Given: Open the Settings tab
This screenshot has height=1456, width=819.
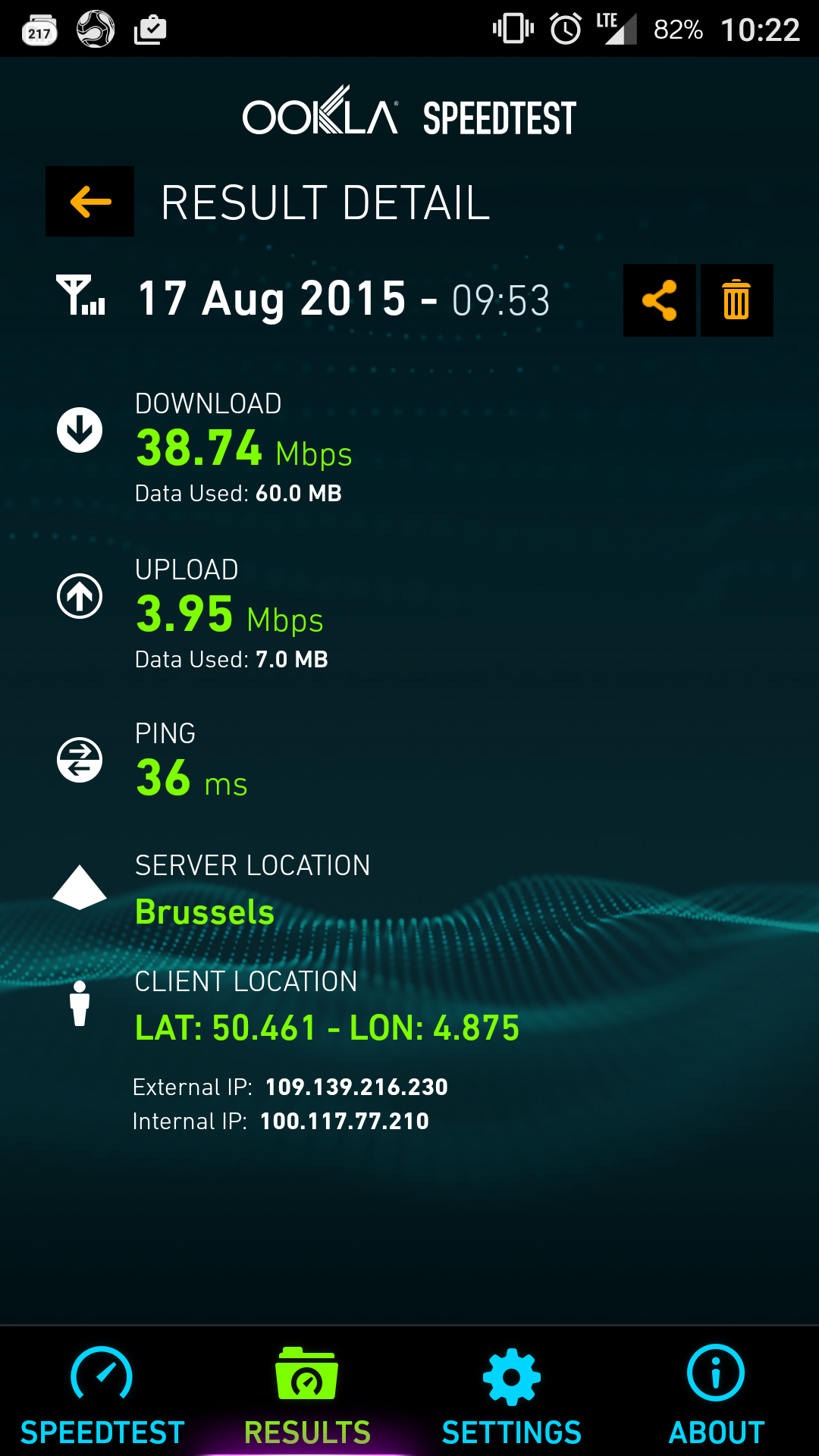Looking at the screenshot, I should click(x=512, y=1395).
